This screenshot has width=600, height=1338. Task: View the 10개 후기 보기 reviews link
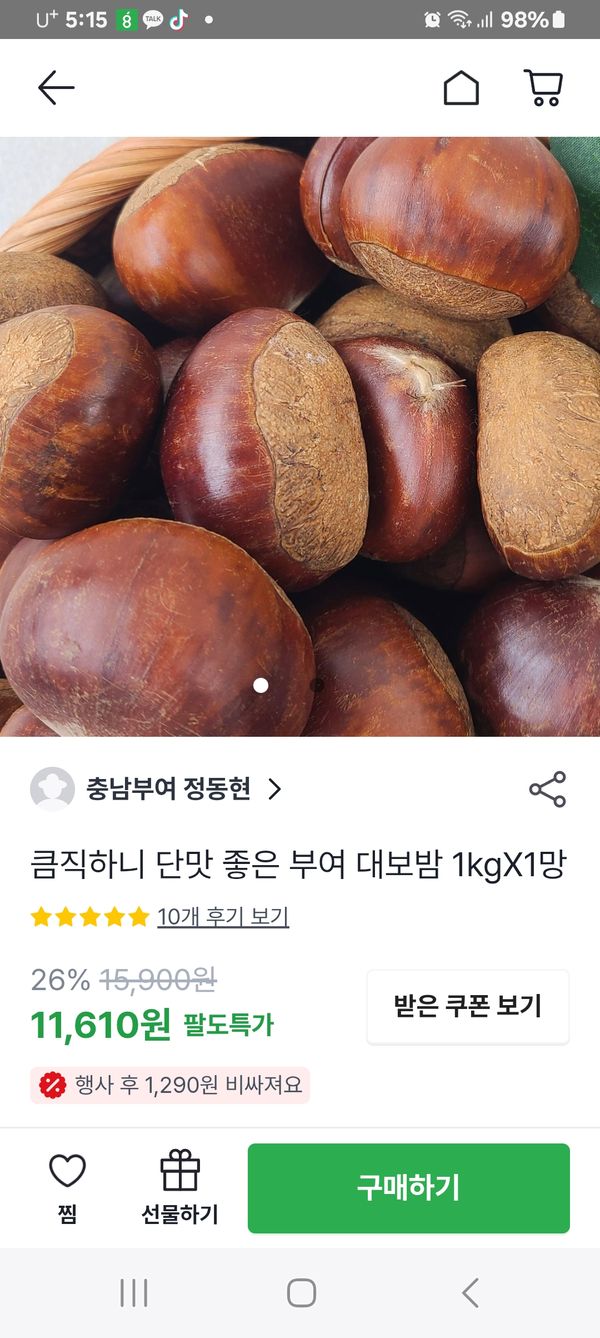click(x=223, y=917)
